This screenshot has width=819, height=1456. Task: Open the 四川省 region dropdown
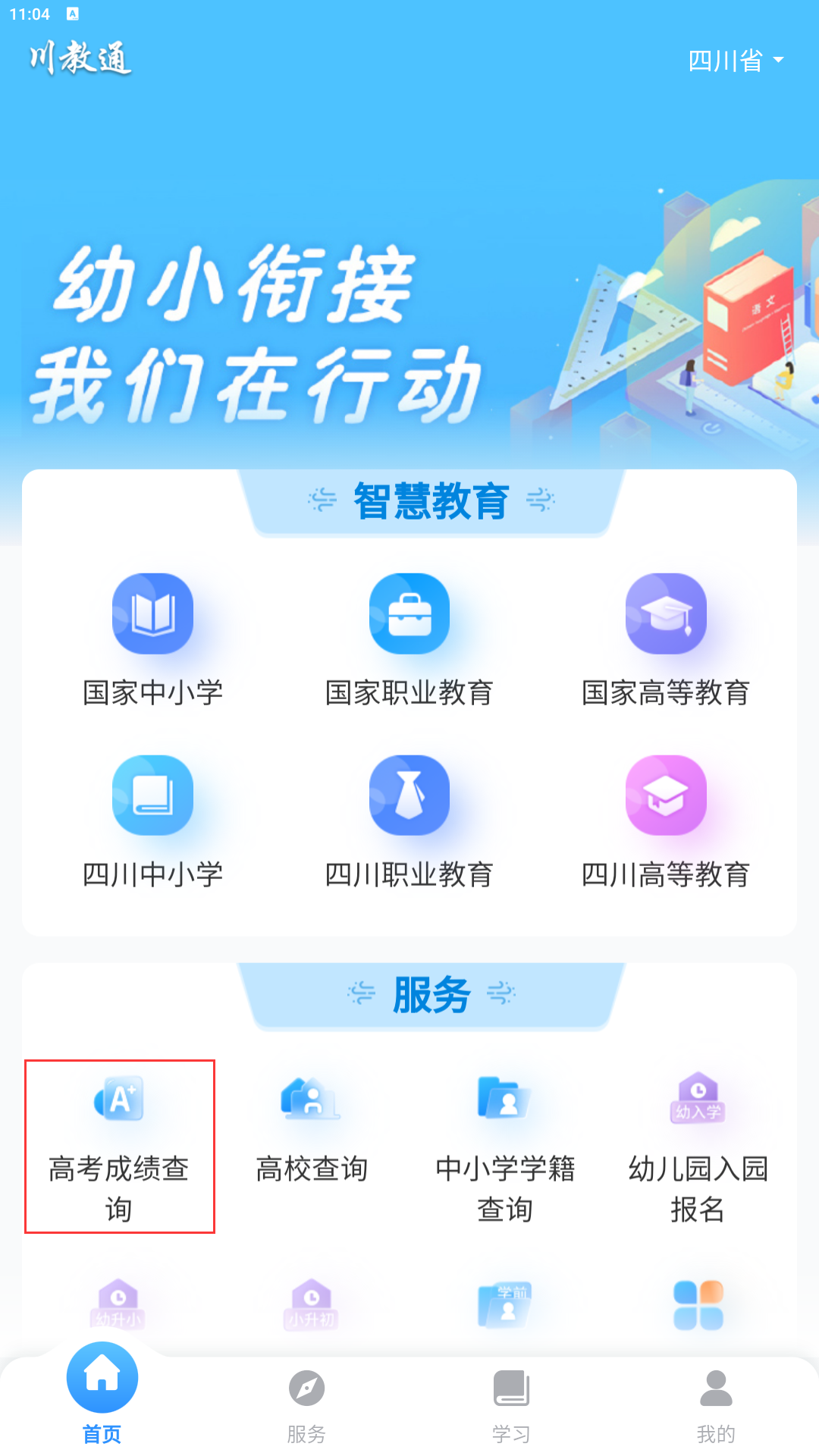coord(734,61)
